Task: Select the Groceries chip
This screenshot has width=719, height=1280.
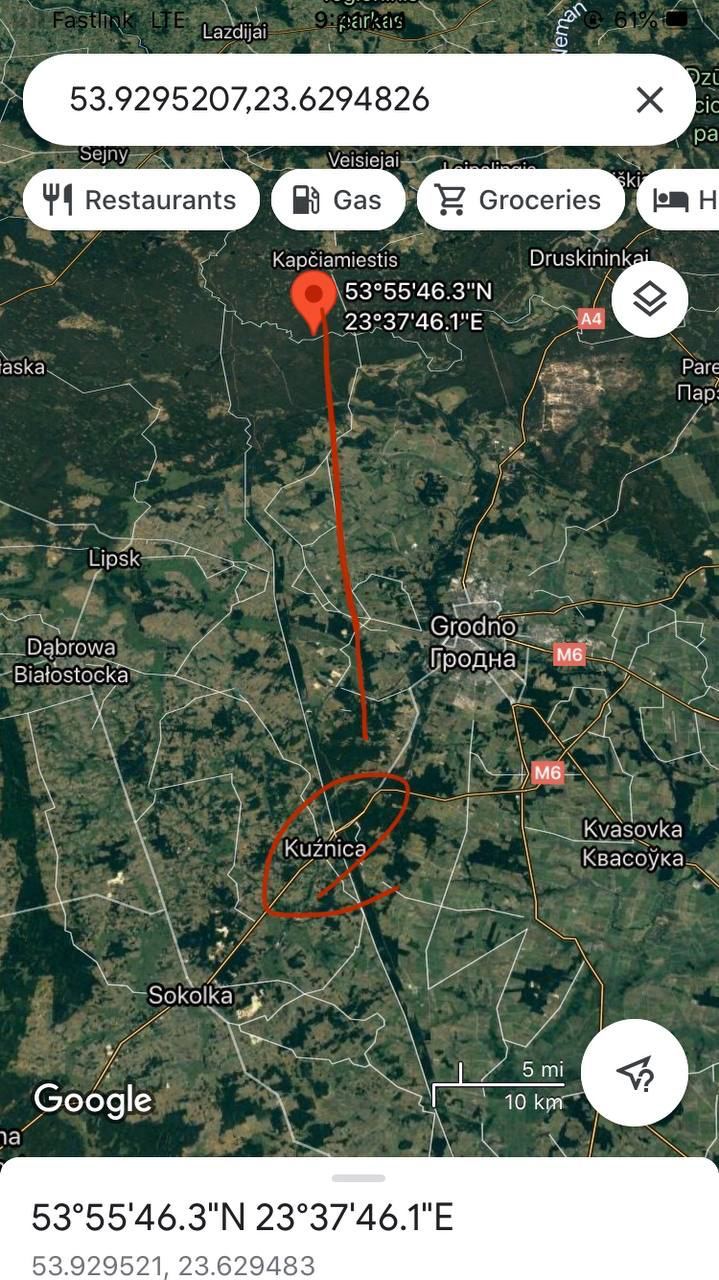Action: [x=520, y=200]
